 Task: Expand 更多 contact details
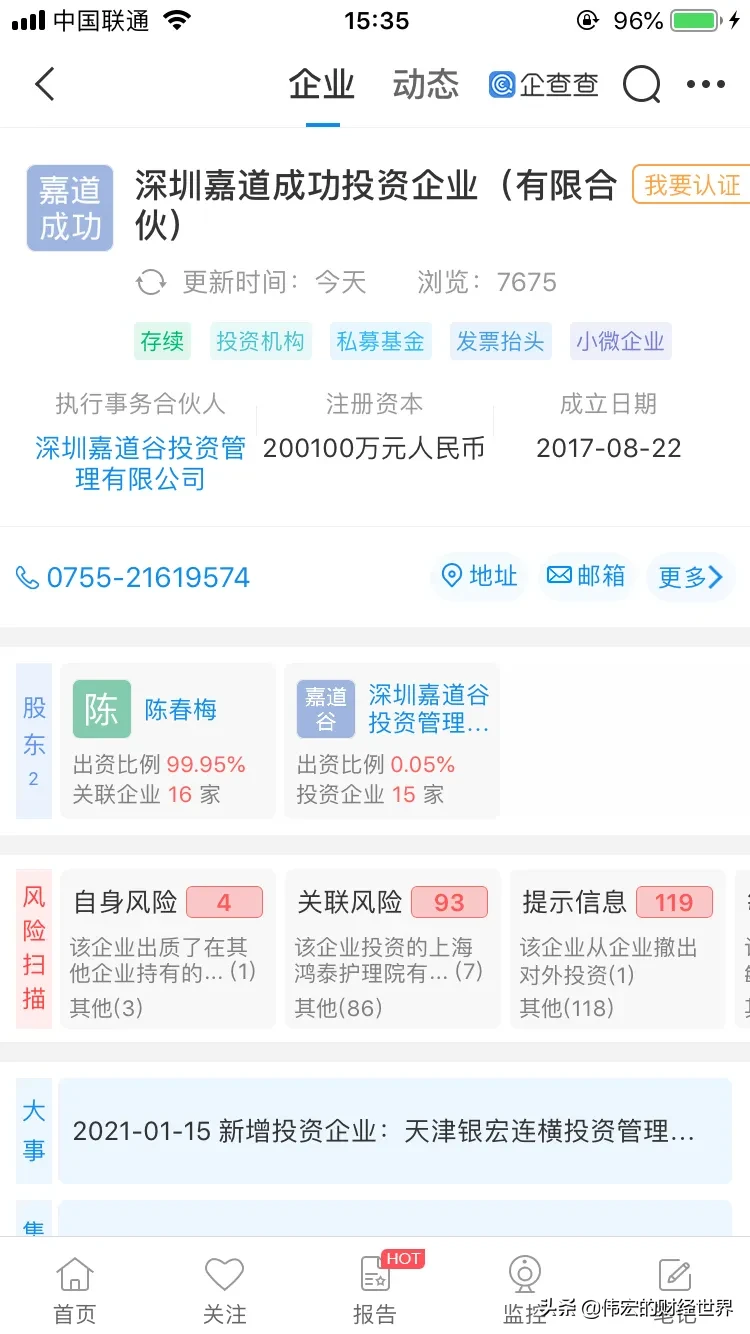pos(690,576)
